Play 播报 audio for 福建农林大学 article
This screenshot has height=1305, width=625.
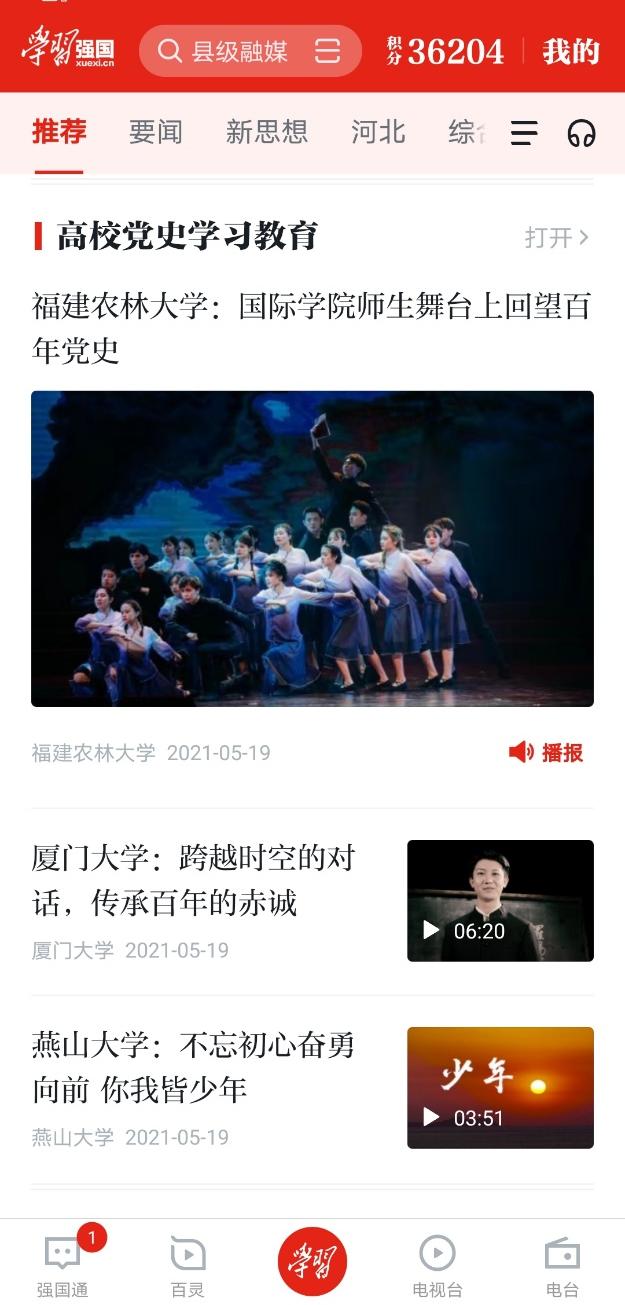[546, 753]
